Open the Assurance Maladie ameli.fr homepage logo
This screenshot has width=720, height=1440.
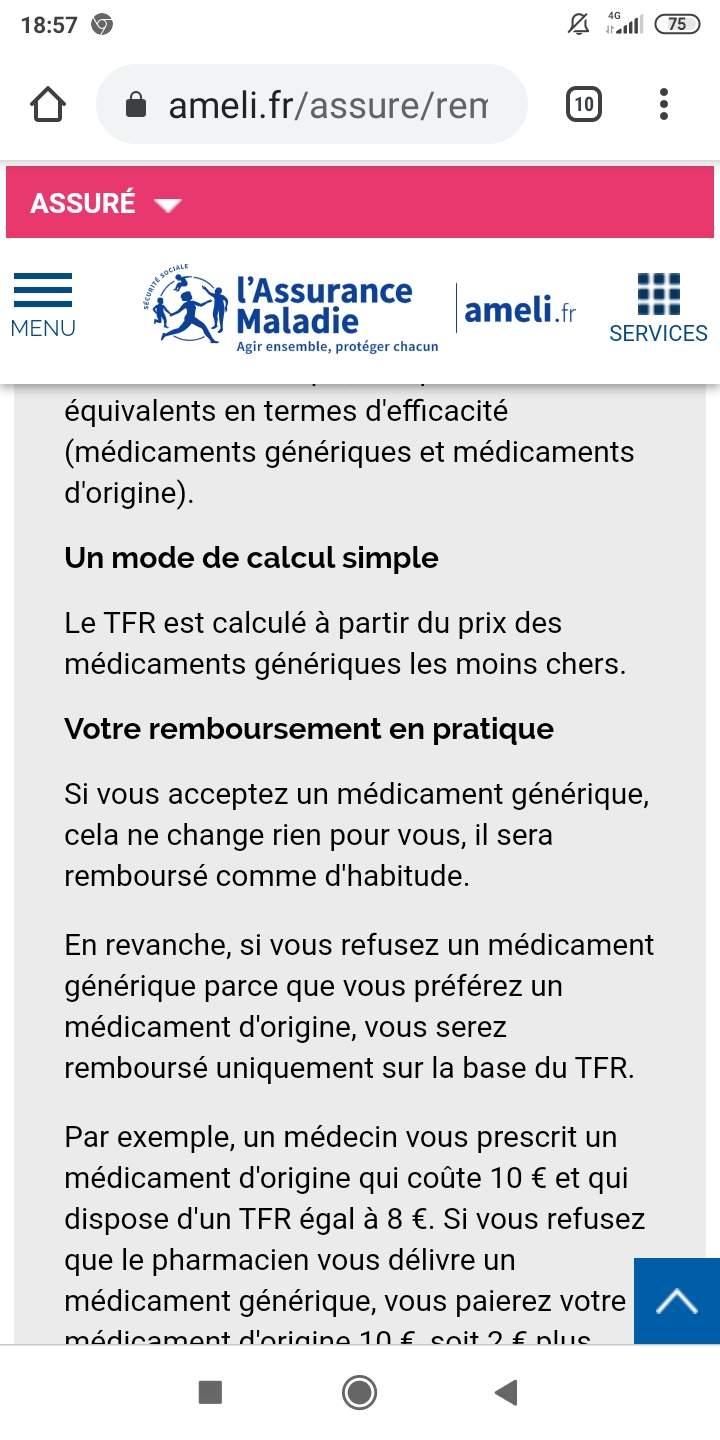click(360, 309)
